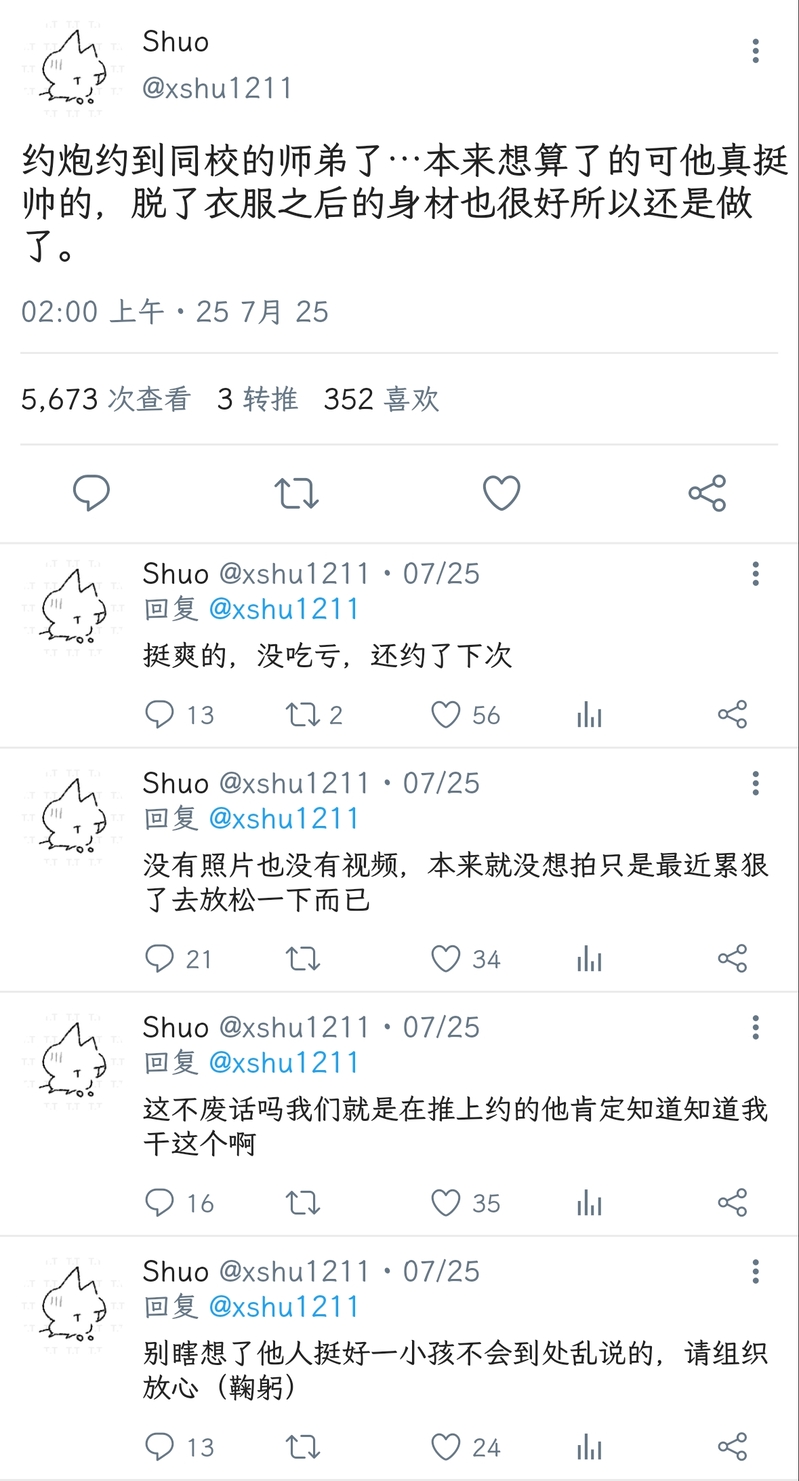This screenshot has width=799, height=1481.
Task: Retweet the reply with 35 likes
Action: (x=302, y=1202)
